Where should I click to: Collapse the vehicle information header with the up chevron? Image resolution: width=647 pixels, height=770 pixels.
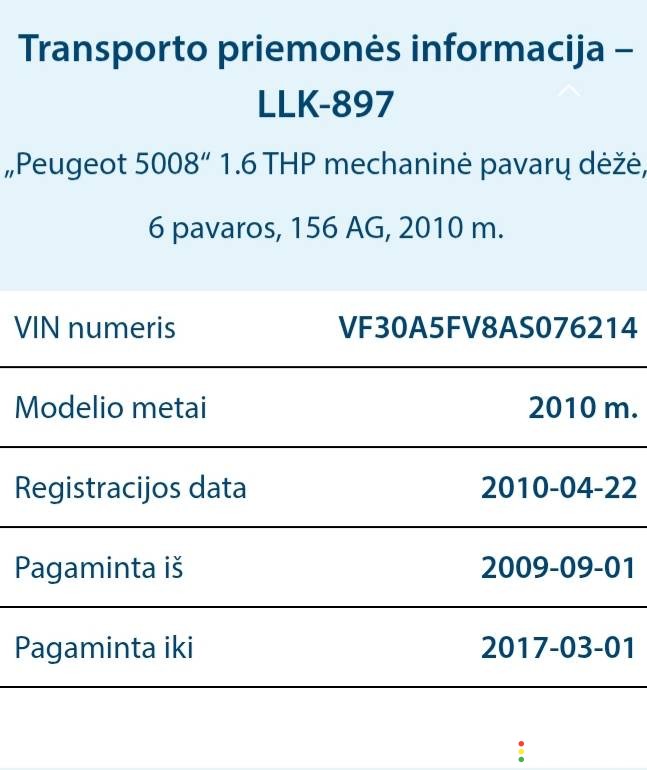569,91
